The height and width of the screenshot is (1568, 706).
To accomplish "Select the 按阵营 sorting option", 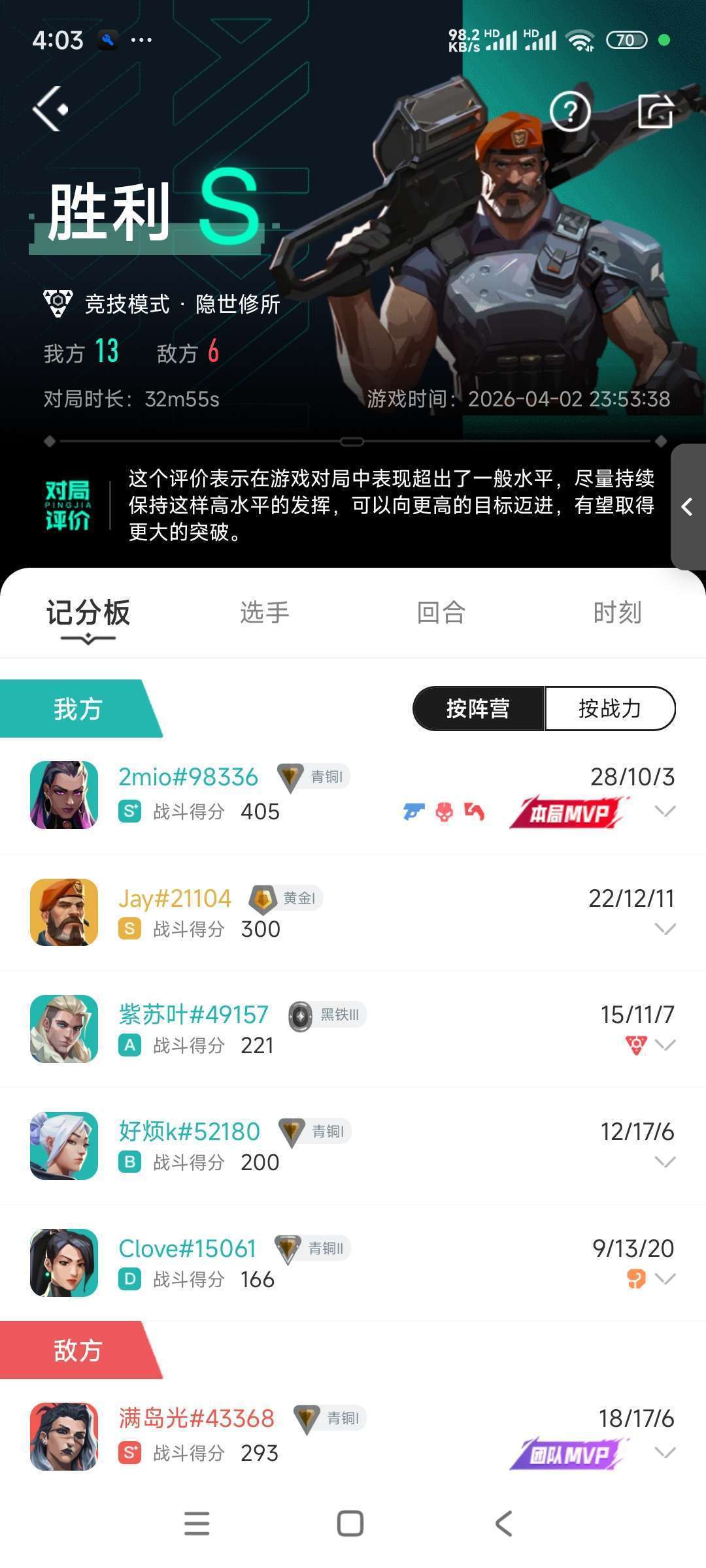I will (479, 708).
